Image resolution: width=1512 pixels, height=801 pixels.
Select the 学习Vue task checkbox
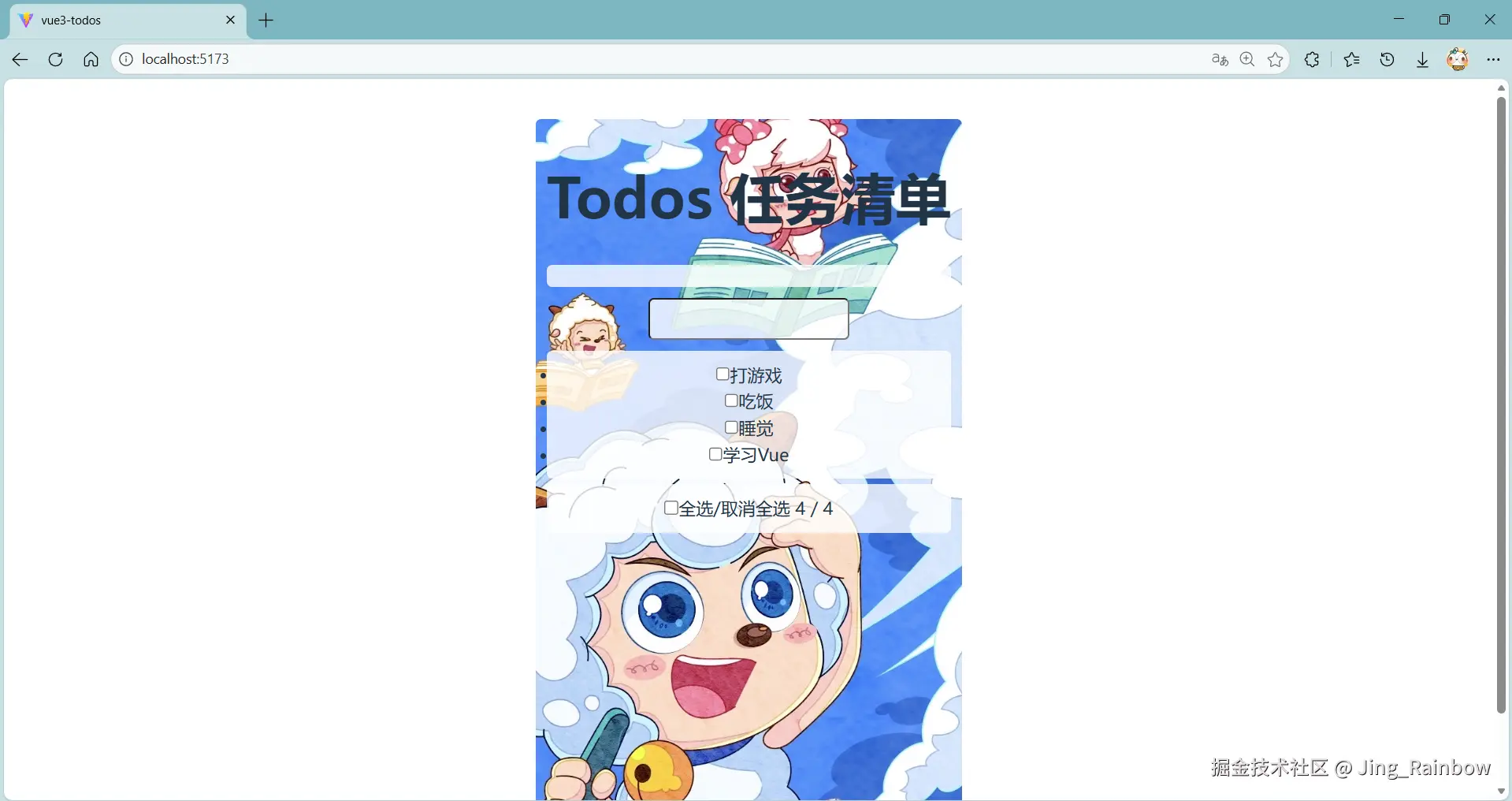pos(715,454)
